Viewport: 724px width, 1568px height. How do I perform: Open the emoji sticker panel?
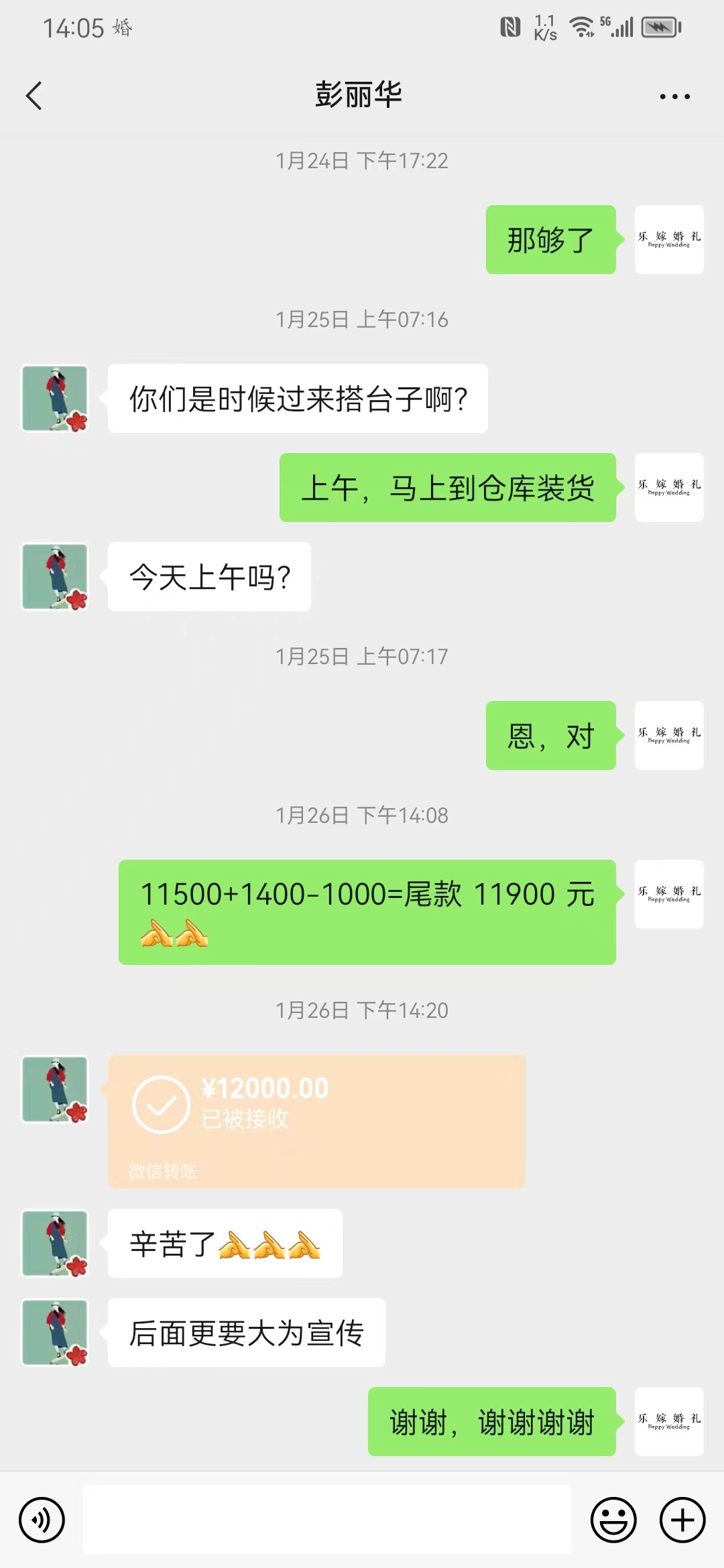pyautogui.click(x=613, y=1520)
